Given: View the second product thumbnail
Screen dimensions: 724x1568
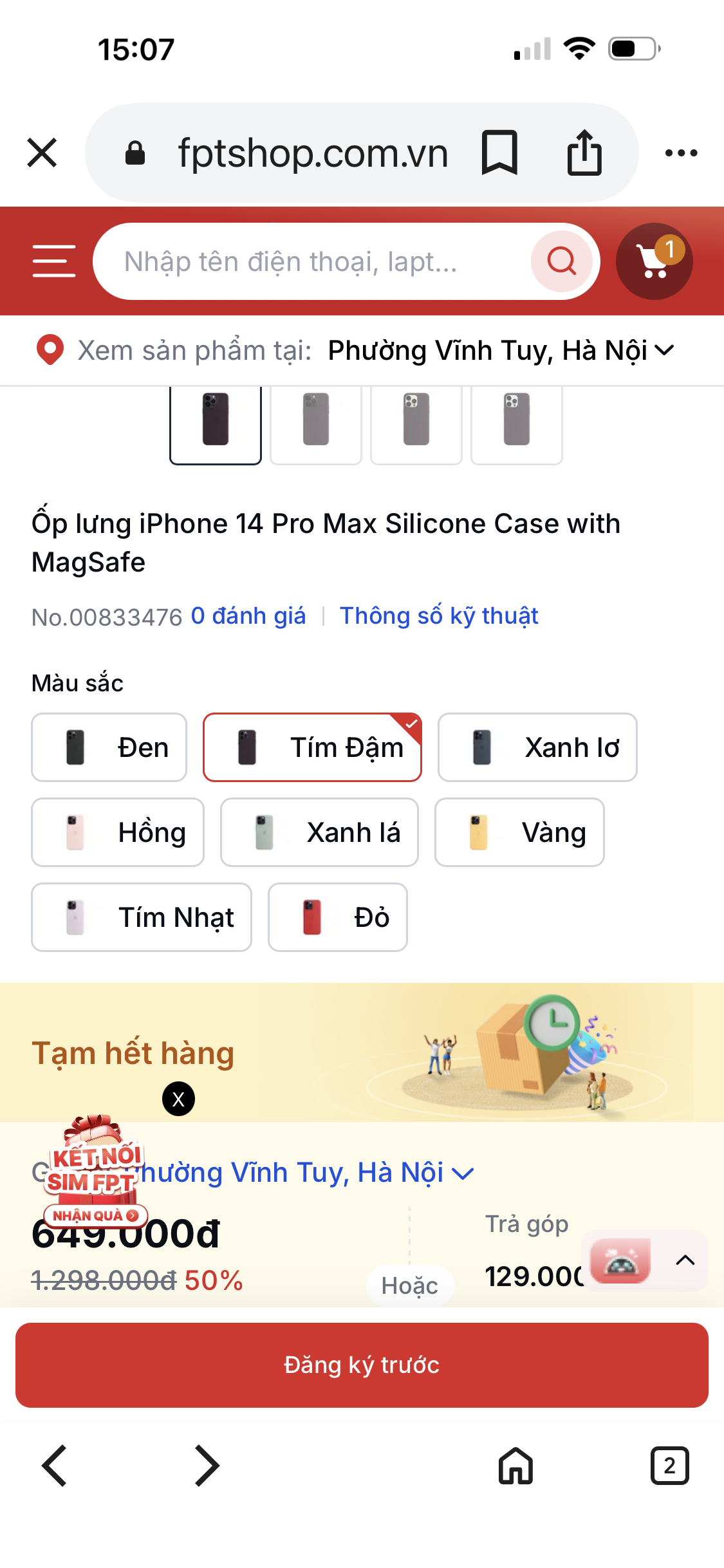Looking at the screenshot, I should 316,424.
